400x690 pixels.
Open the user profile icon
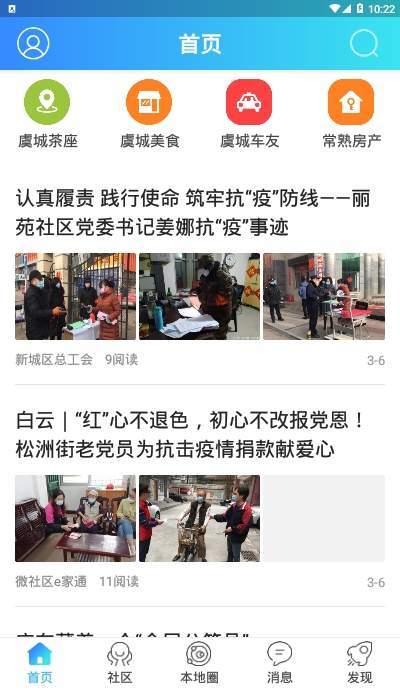tap(33, 43)
